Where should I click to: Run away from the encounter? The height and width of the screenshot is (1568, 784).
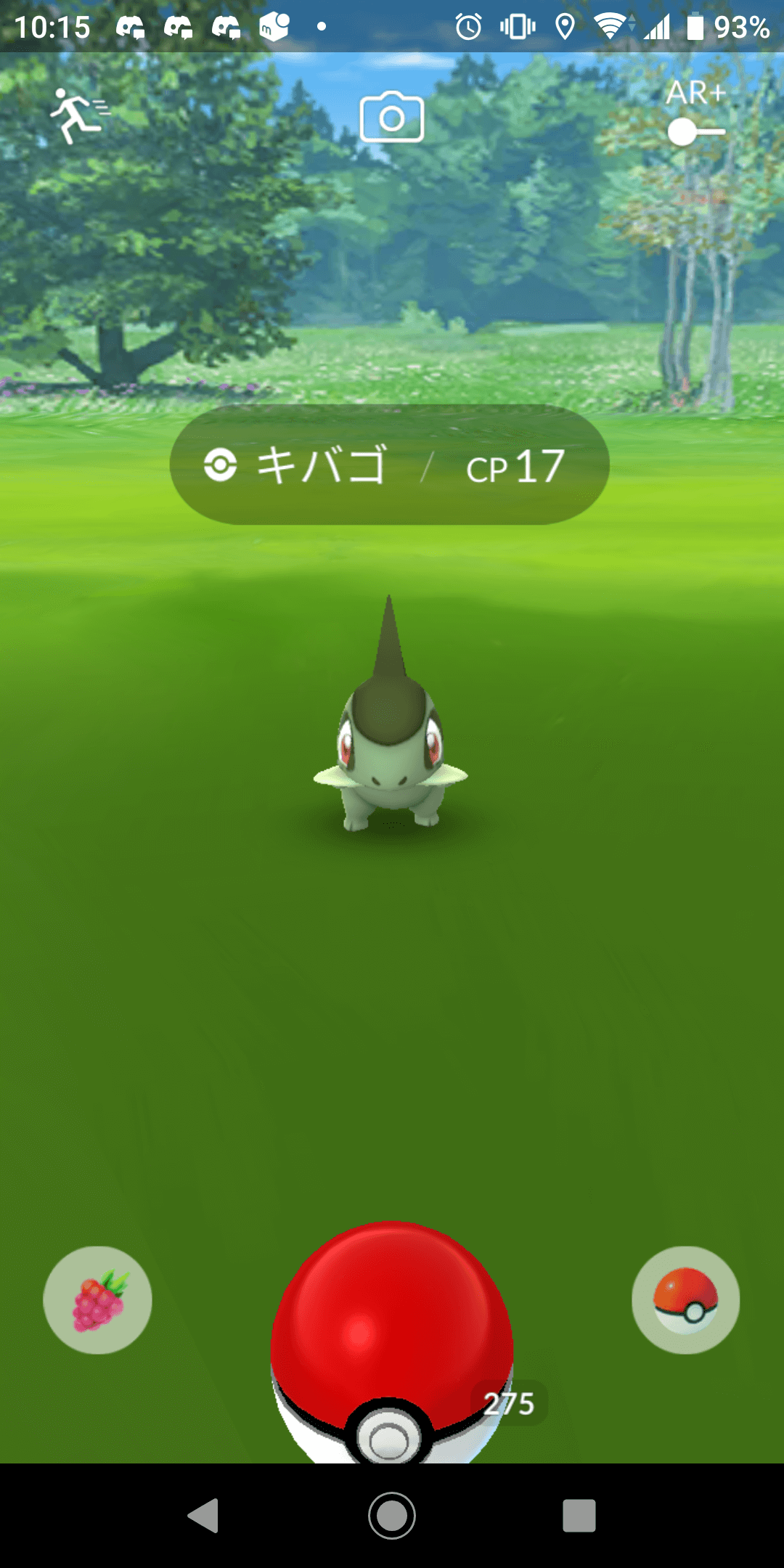pyautogui.click(x=77, y=116)
